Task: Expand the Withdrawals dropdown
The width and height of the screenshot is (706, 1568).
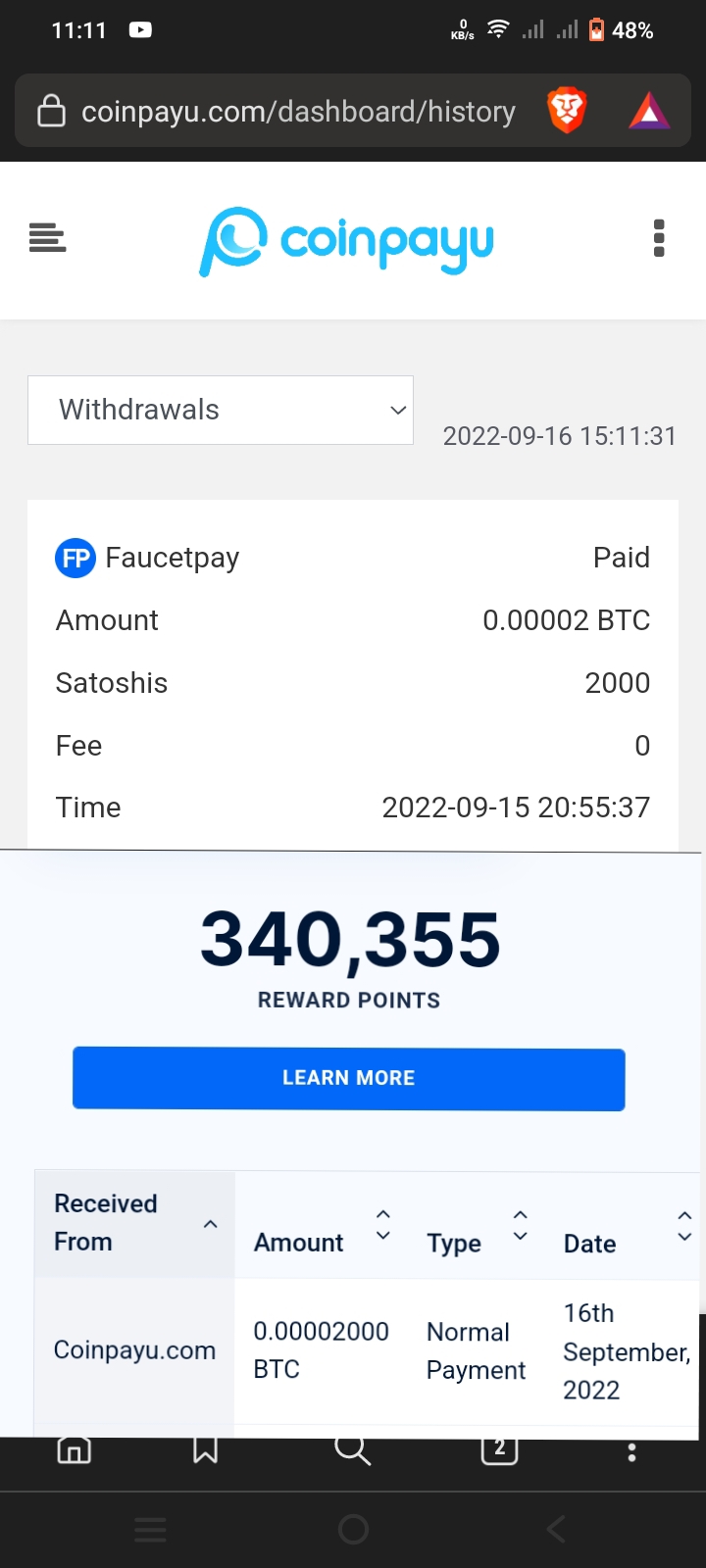Action: coord(221,410)
